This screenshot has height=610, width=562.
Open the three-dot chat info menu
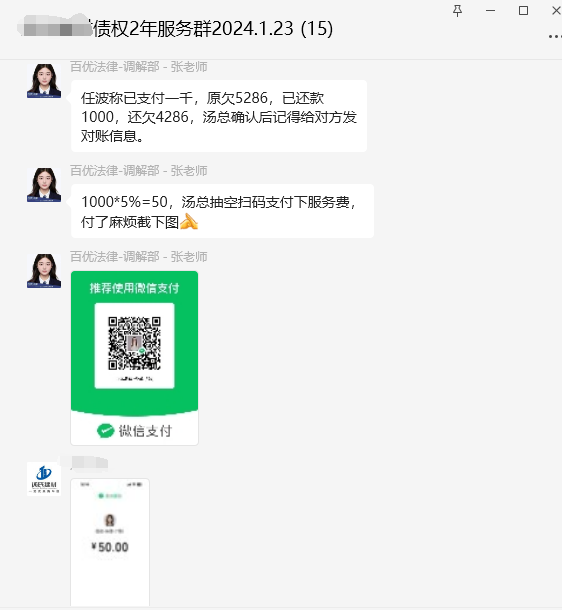point(555,37)
